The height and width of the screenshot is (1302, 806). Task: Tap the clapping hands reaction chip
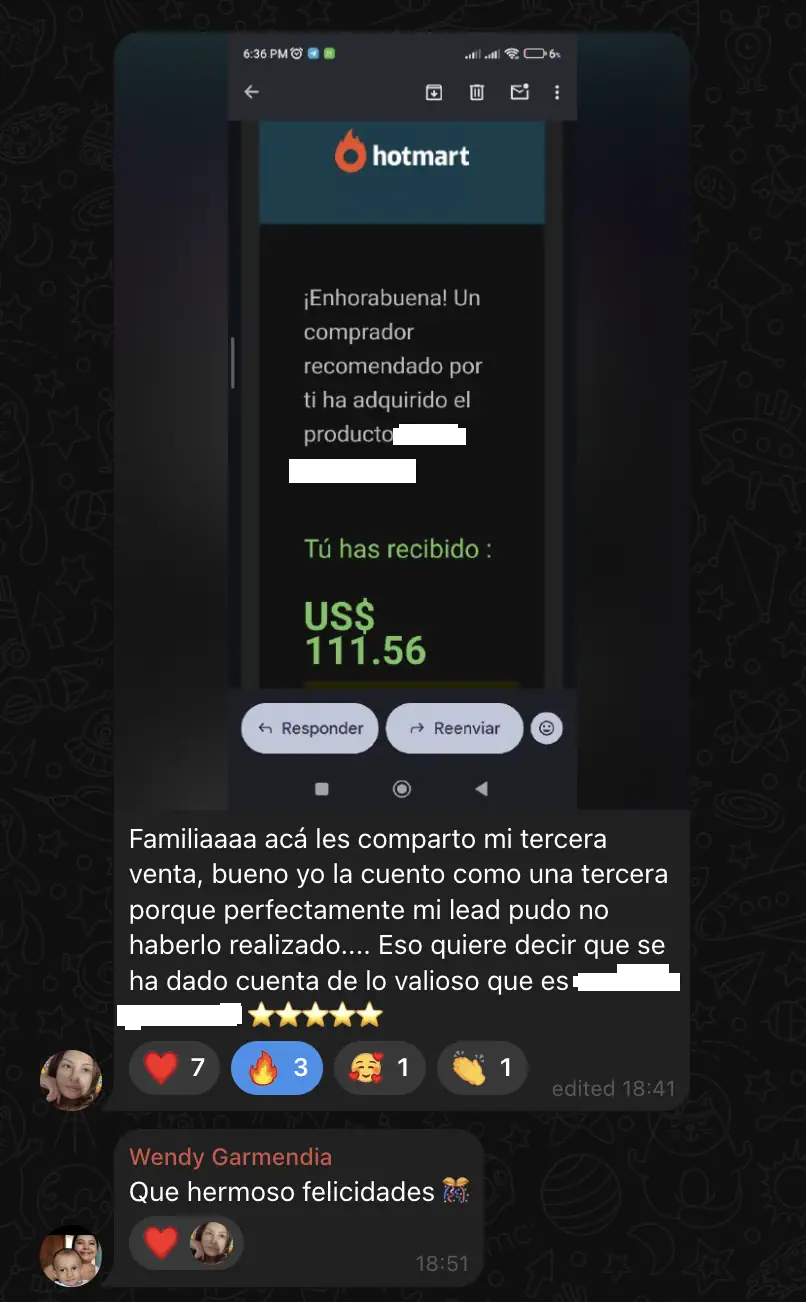point(482,1068)
